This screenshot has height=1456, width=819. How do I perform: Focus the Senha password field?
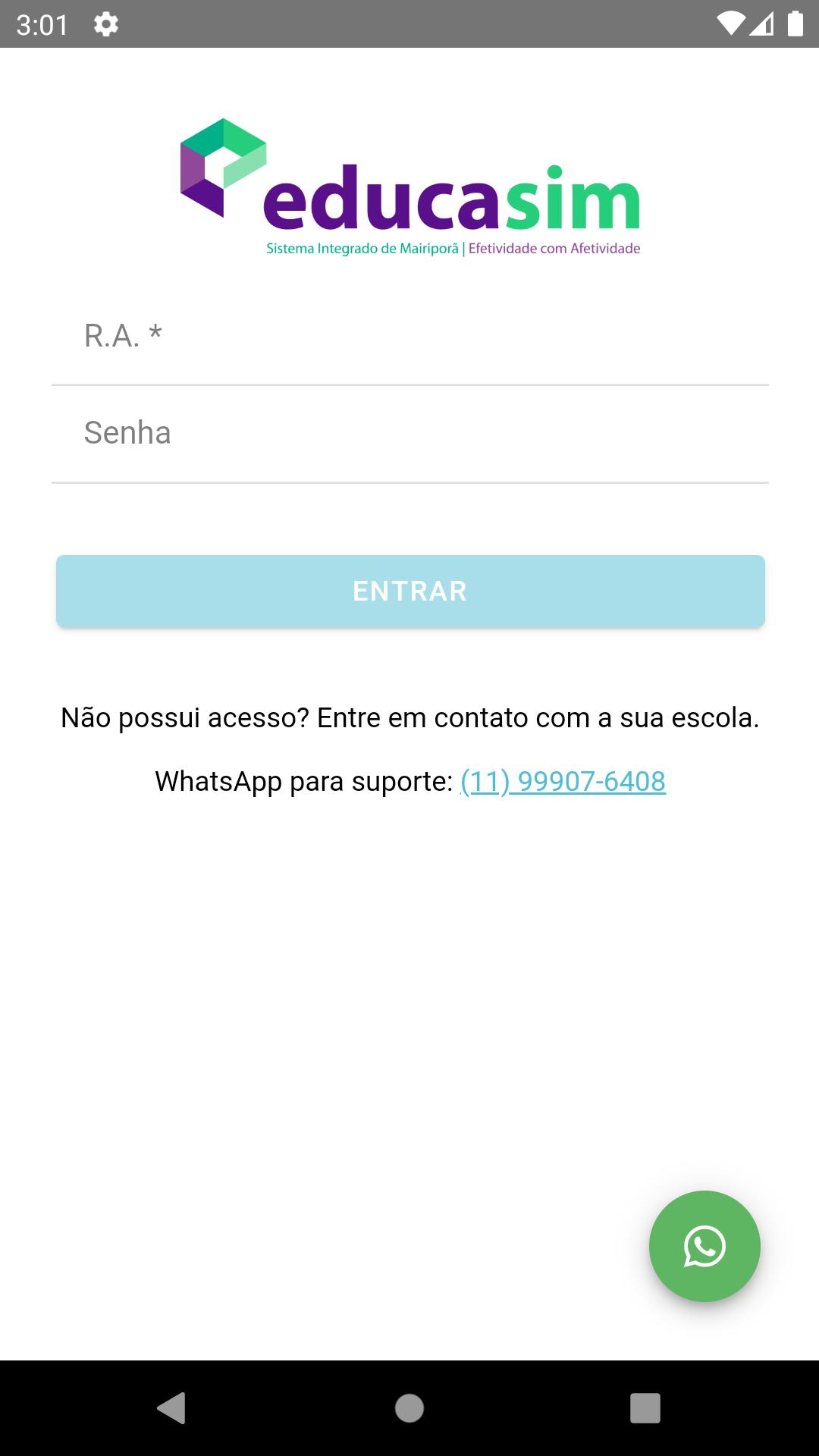(x=409, y=432)
